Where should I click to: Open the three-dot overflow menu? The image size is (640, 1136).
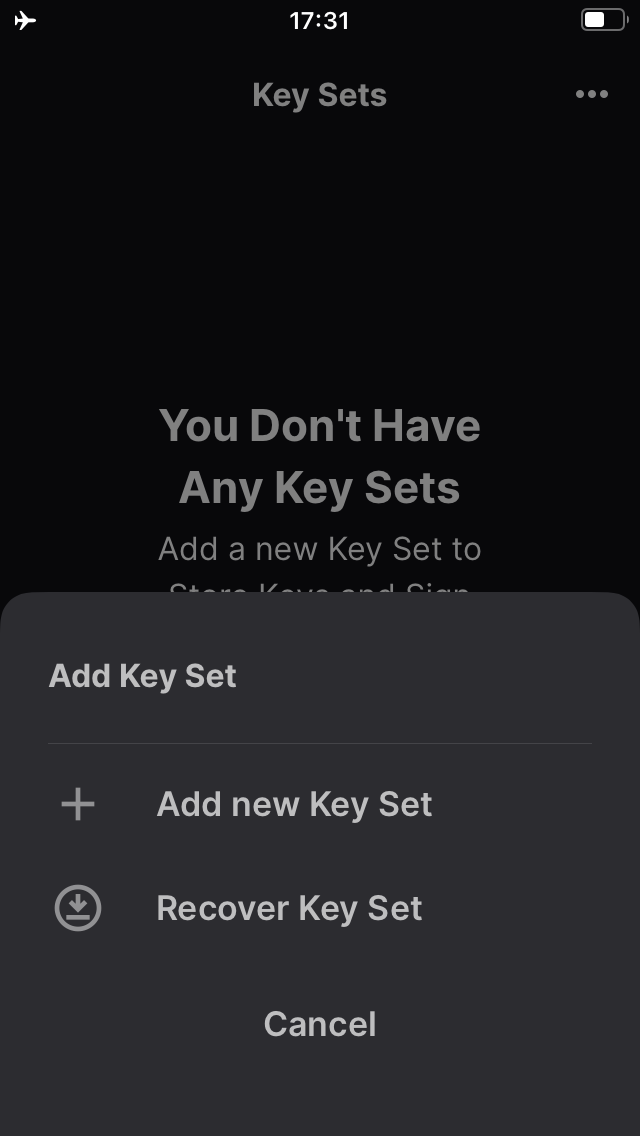(x=591, y=94)
